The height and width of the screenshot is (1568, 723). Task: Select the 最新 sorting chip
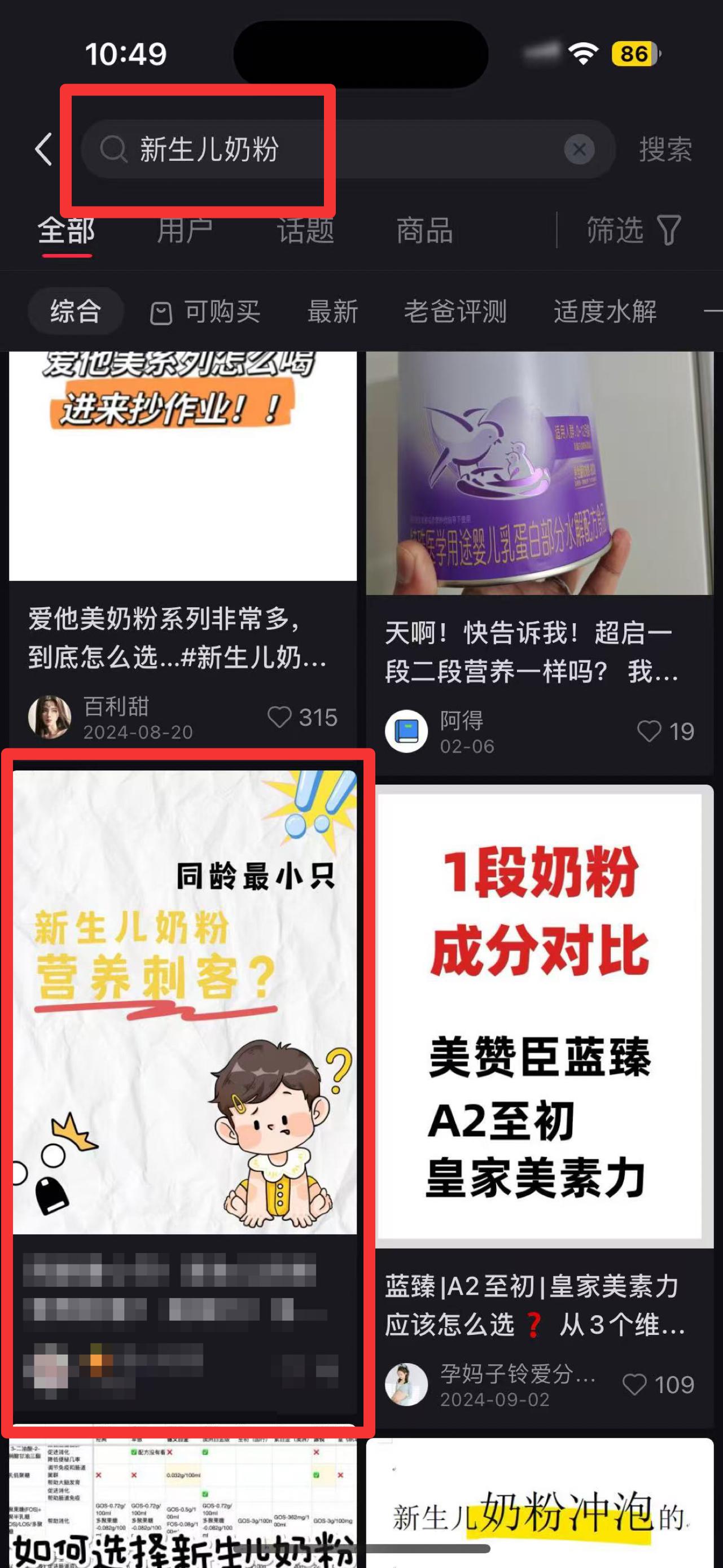332,312
